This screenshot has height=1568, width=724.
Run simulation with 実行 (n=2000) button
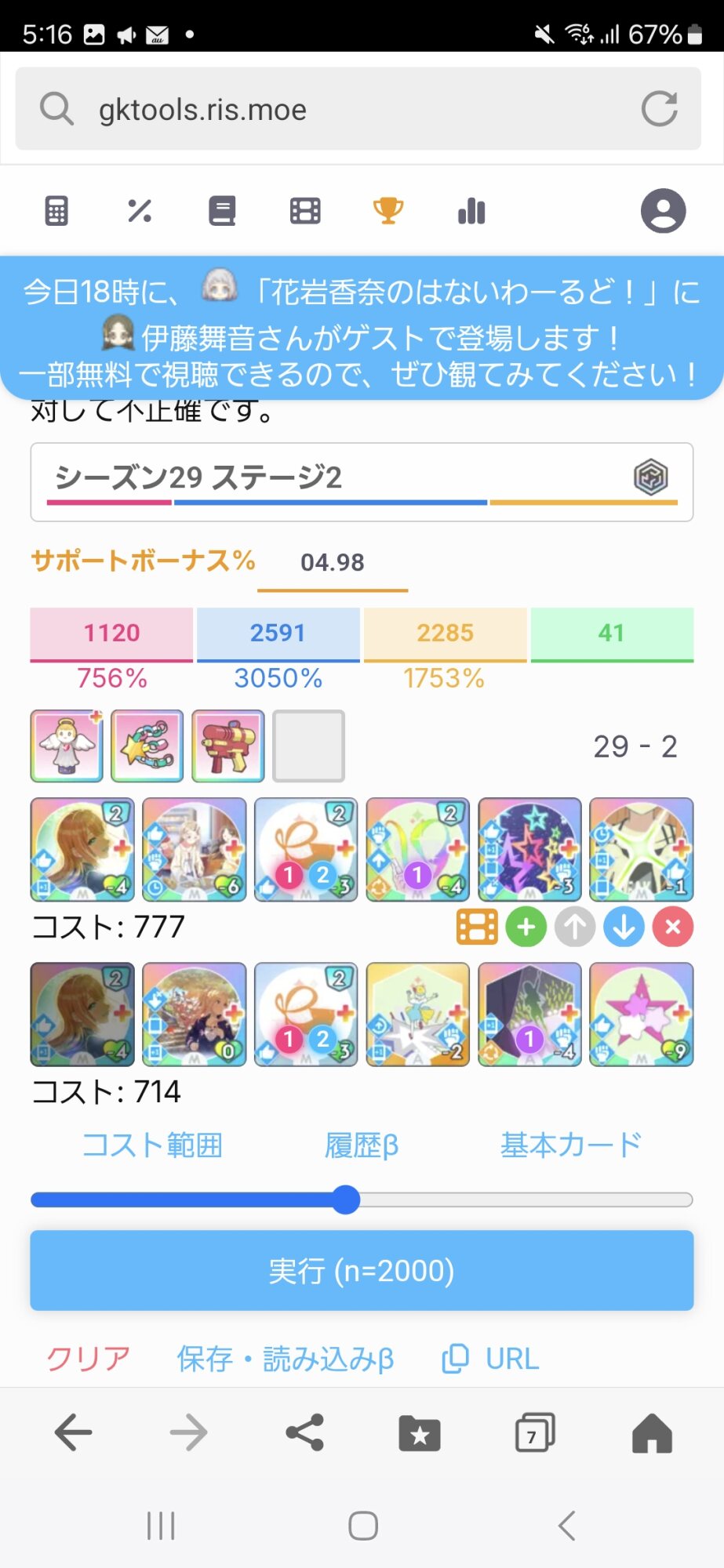pos(362,1270)
